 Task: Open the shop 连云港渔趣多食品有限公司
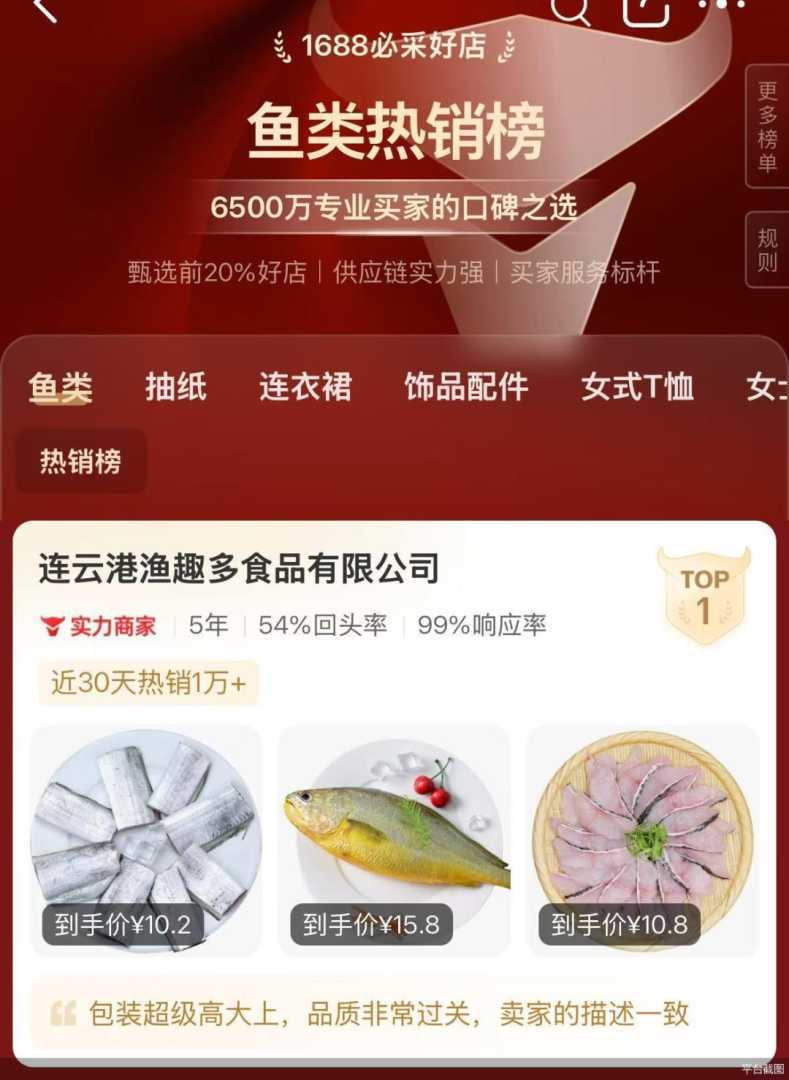click(239, 569)
